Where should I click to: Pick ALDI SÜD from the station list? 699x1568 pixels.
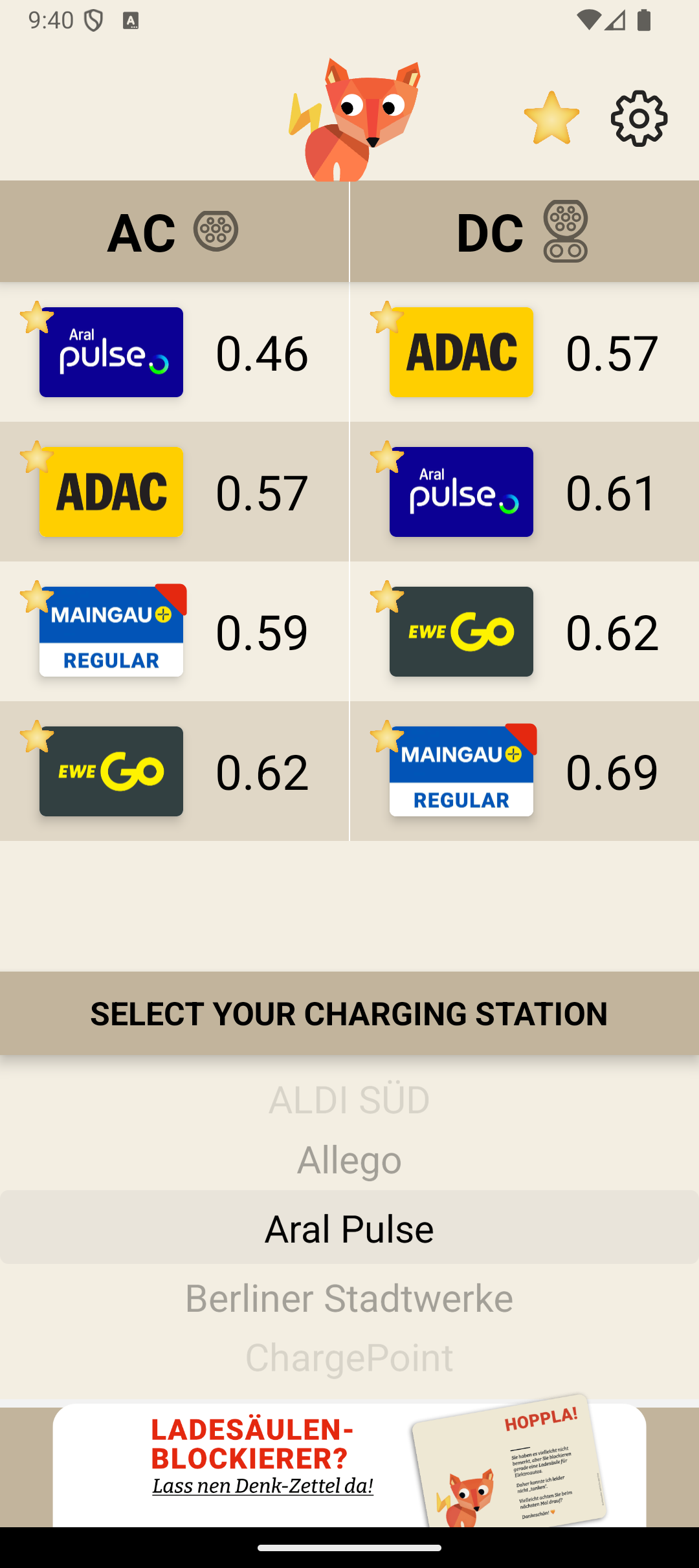[x=349, y=1100]
